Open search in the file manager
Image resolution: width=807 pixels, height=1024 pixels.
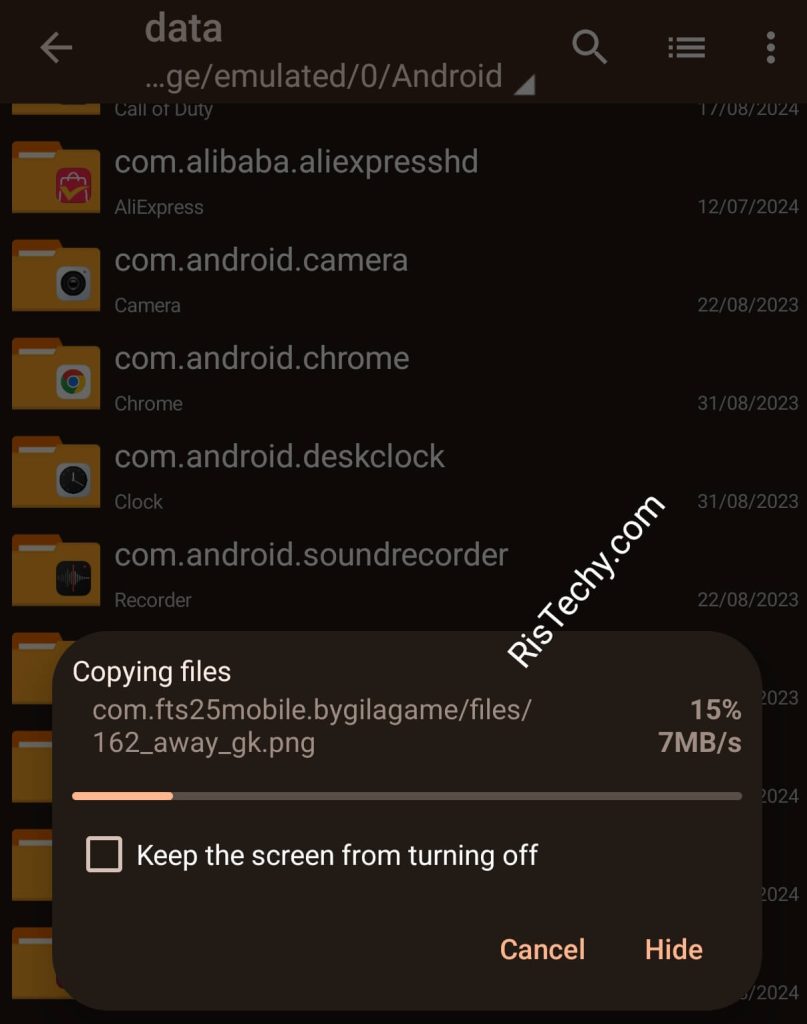589,47
